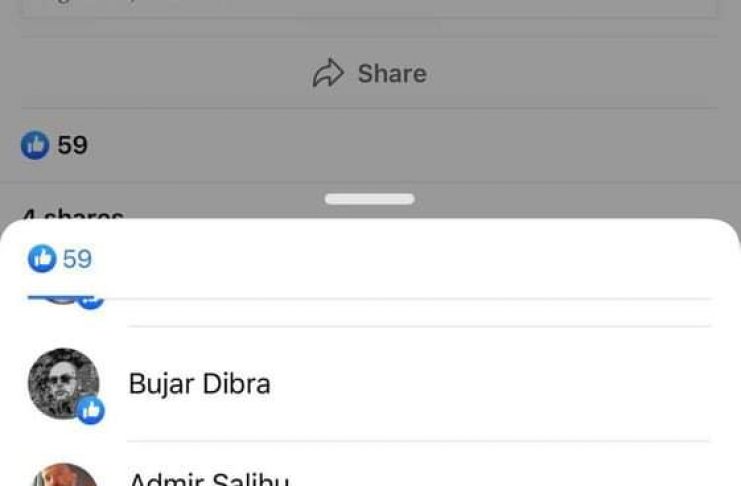The image size is (741, 486).
Task: Share this post
Action: [370, 74]
